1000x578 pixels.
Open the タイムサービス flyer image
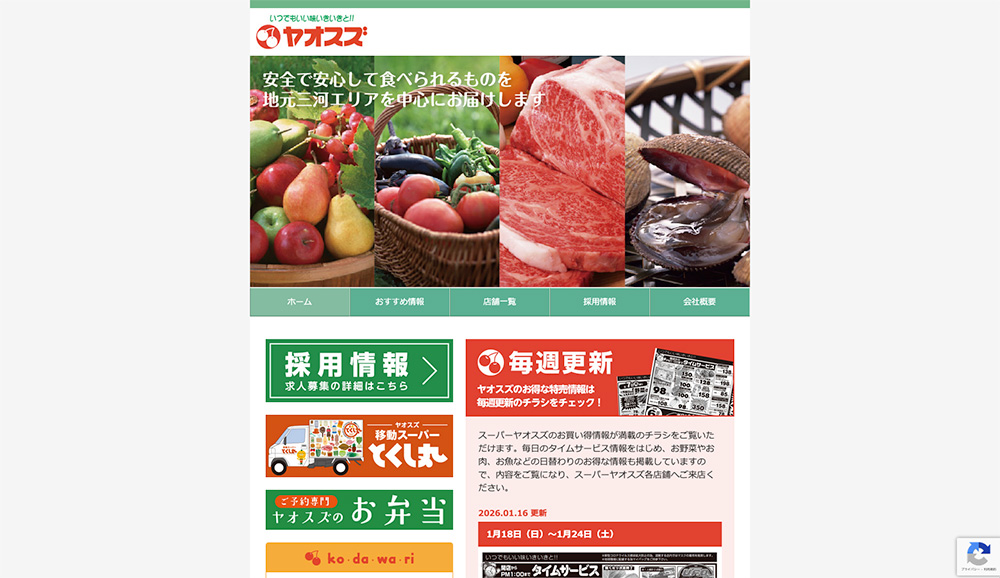coord(599,565)
